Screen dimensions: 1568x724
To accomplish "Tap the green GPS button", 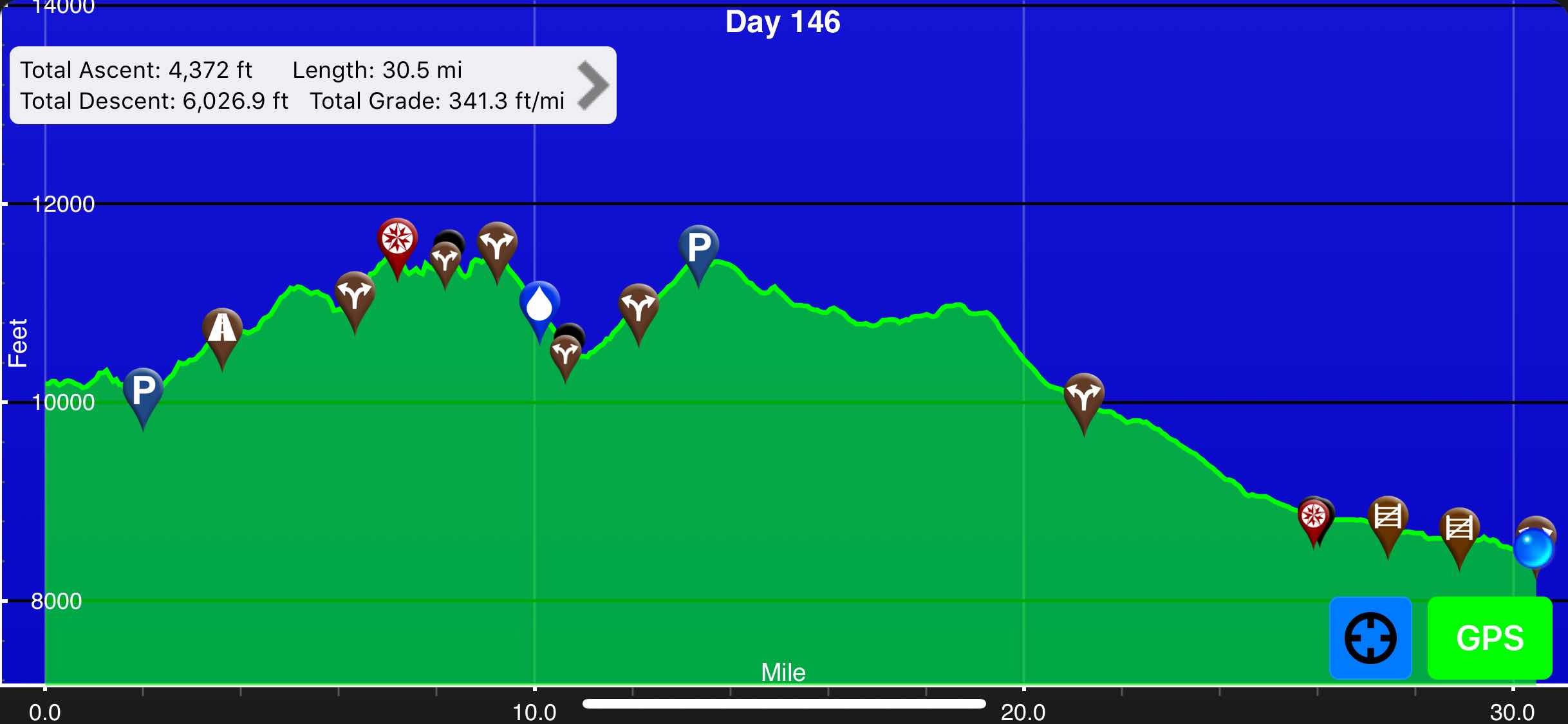I will pos(1489,638).
